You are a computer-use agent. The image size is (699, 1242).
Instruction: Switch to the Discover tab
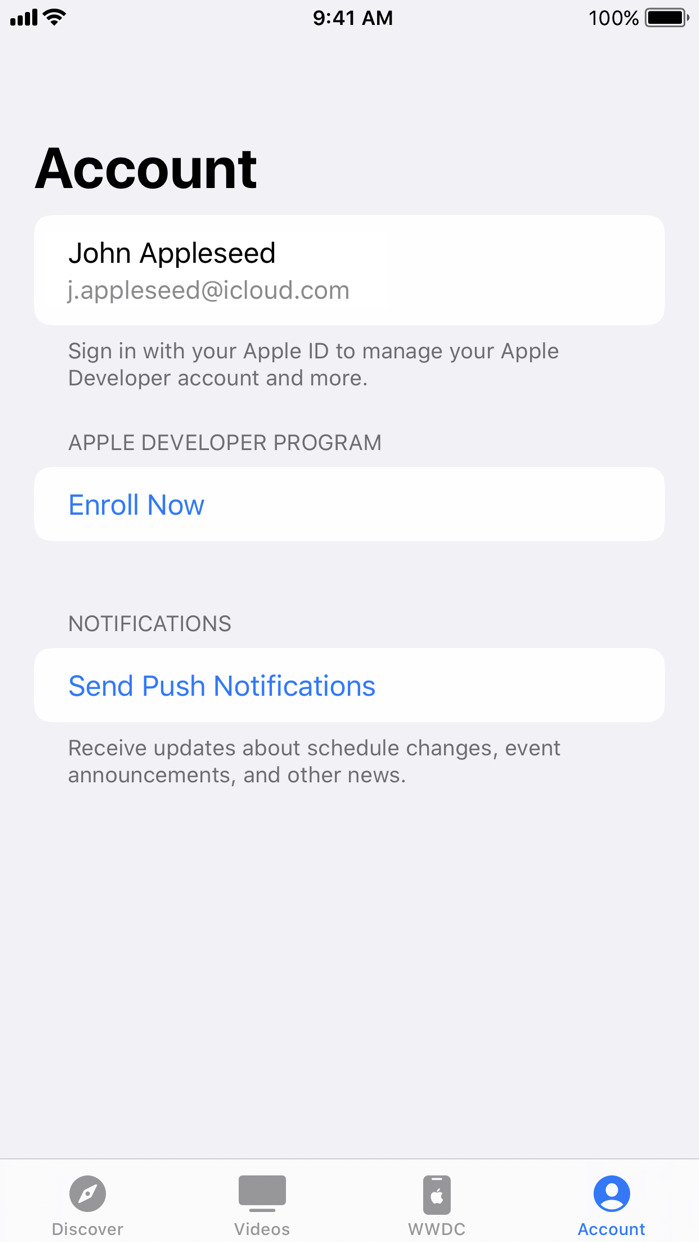(x=88, y=1205)
